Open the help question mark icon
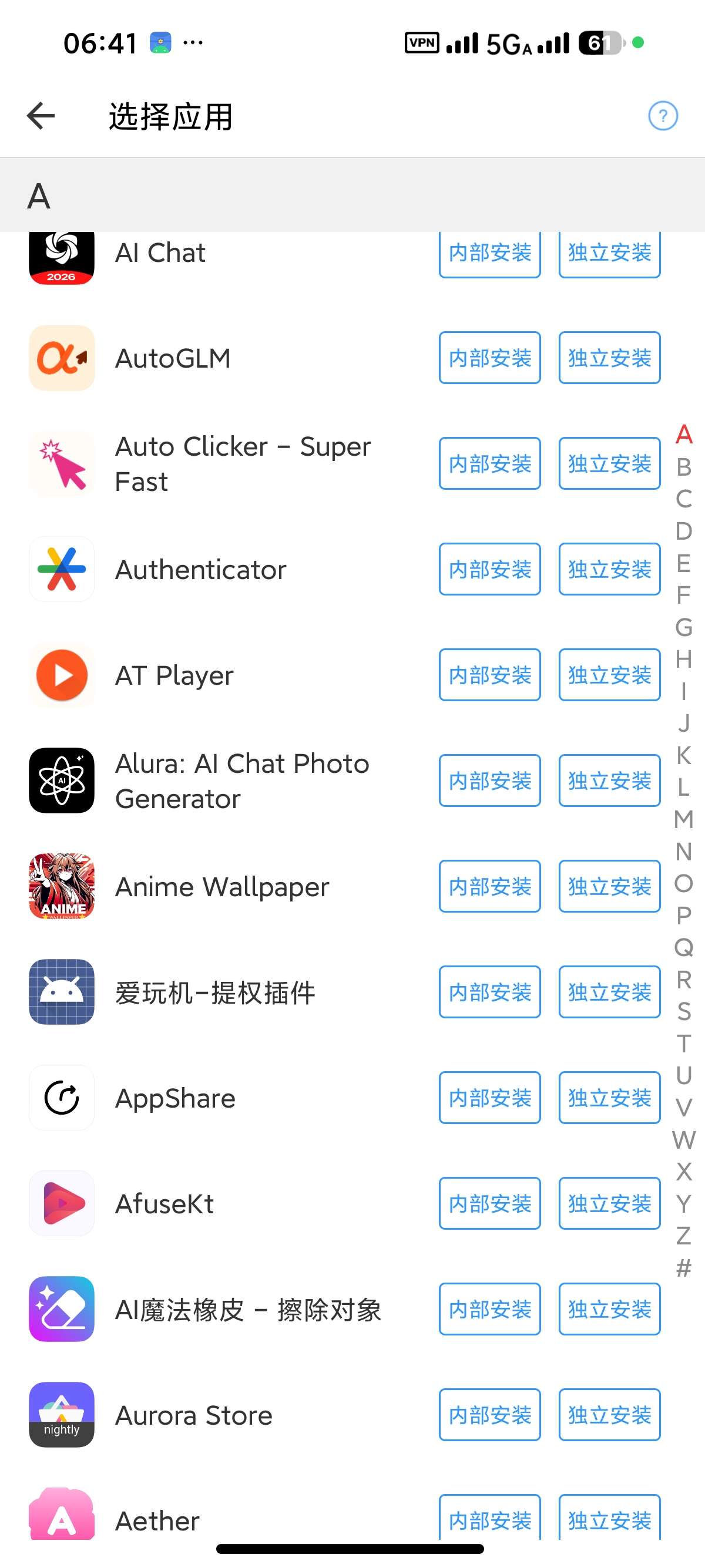Image resolution: width=705 pixels, height=1568 pixels. click(x=662, y=116)
